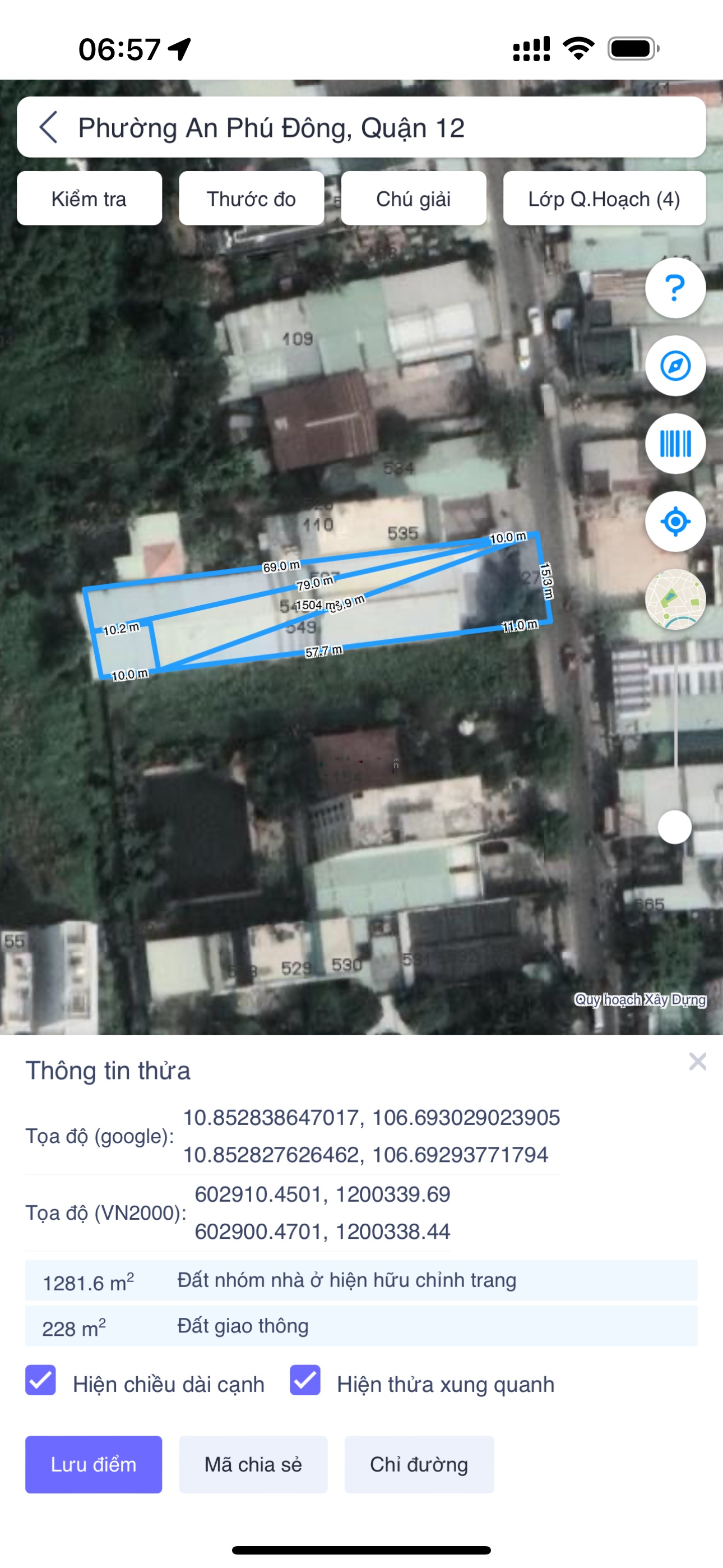Open 'Mã chia sẻ' share code
Image resolution: width=723 pixels, height=1568 pixels.
[x=253, y=1464]
